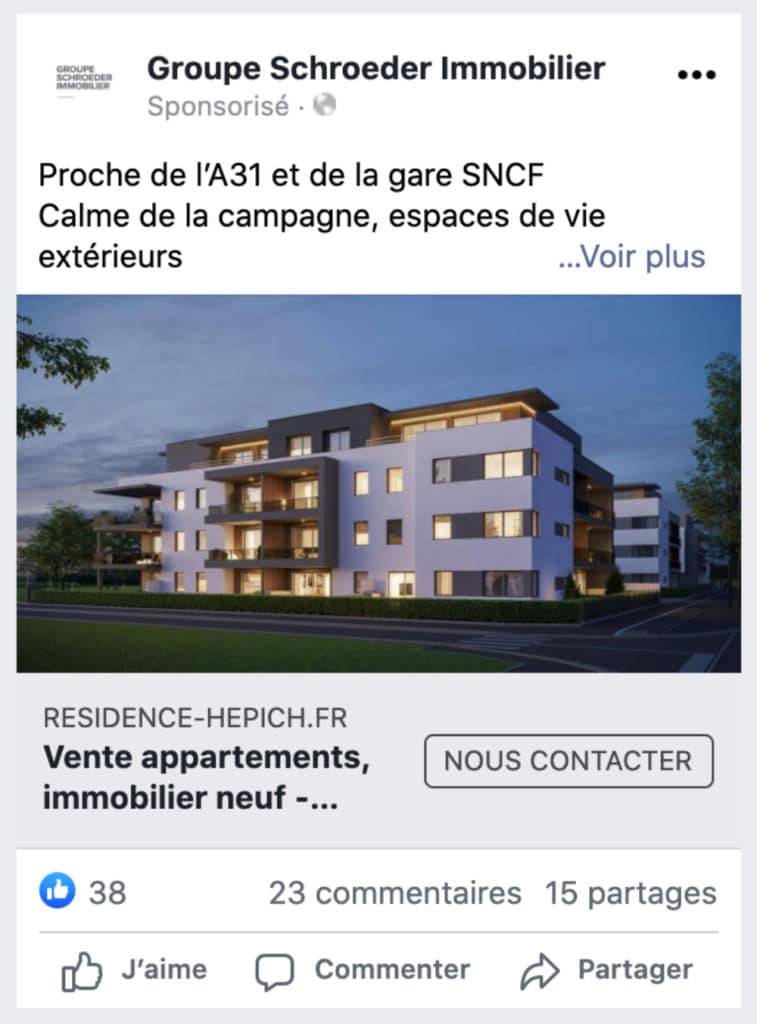View the 15 partages list
Image resolution: width=757 pixels, height=1024 pixels.
click(x=630, y=893)
